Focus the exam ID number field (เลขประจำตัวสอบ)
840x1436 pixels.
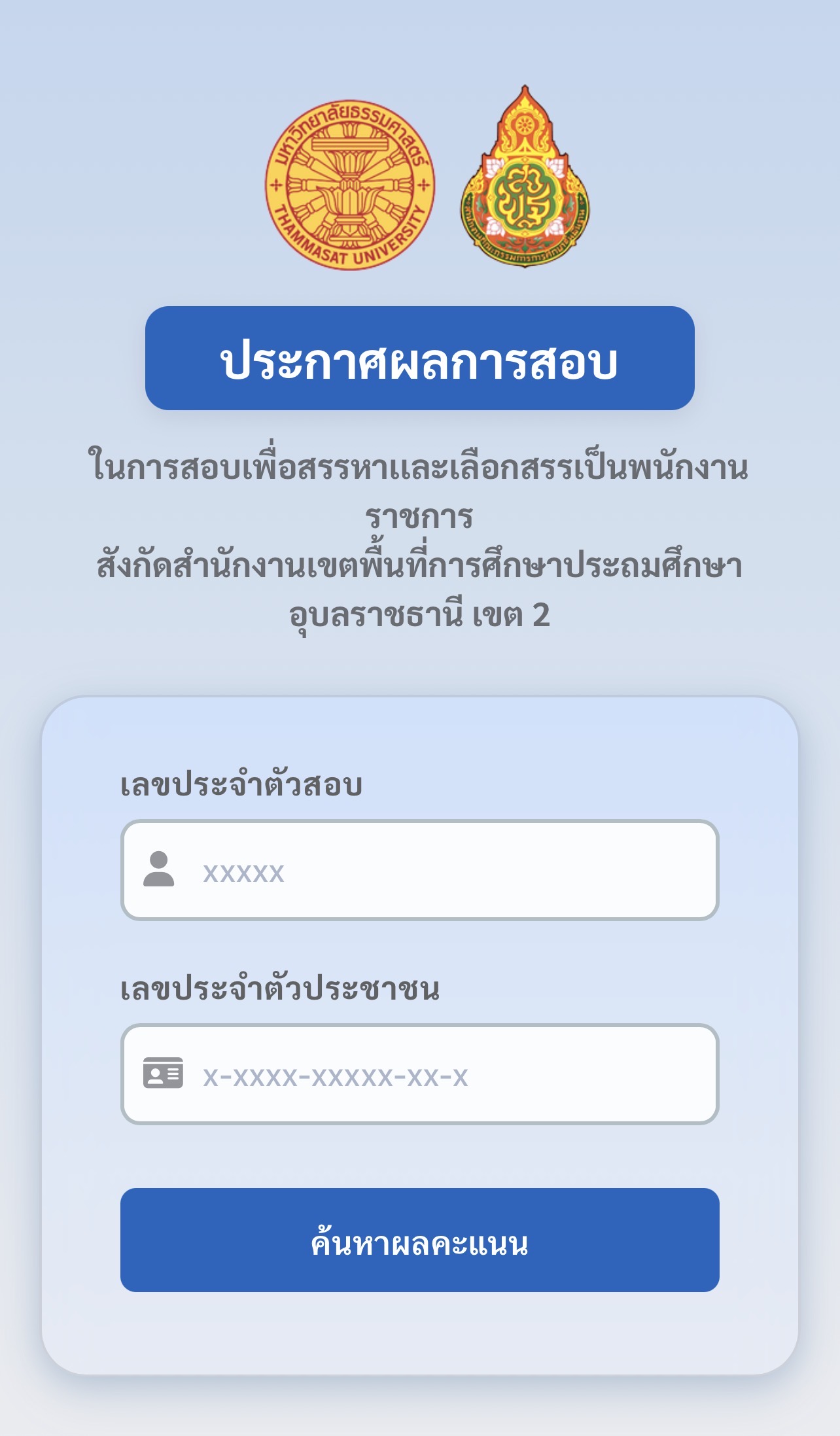click(419, 870)
